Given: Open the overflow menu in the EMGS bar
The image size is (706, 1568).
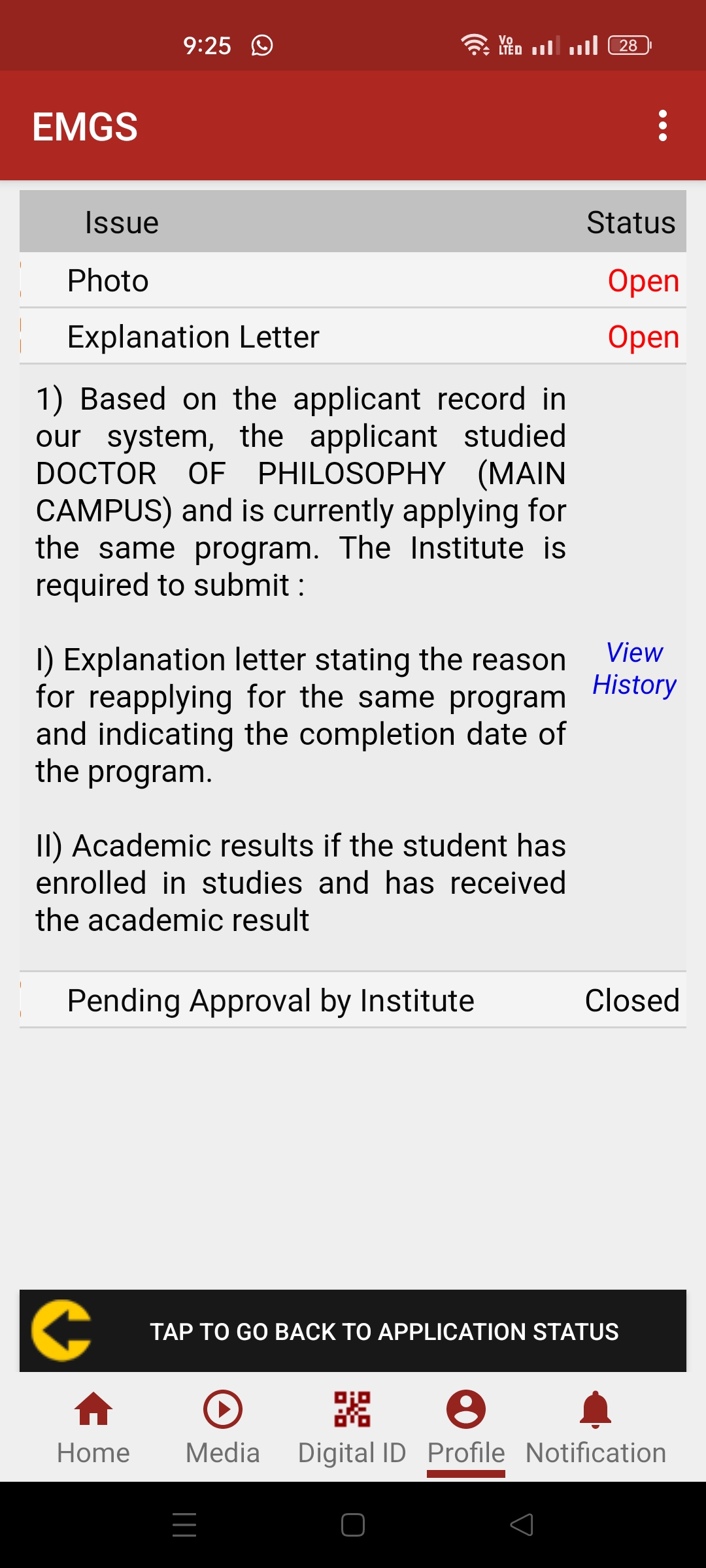Looking at the screenshot, I should click(x=662, y=125).
